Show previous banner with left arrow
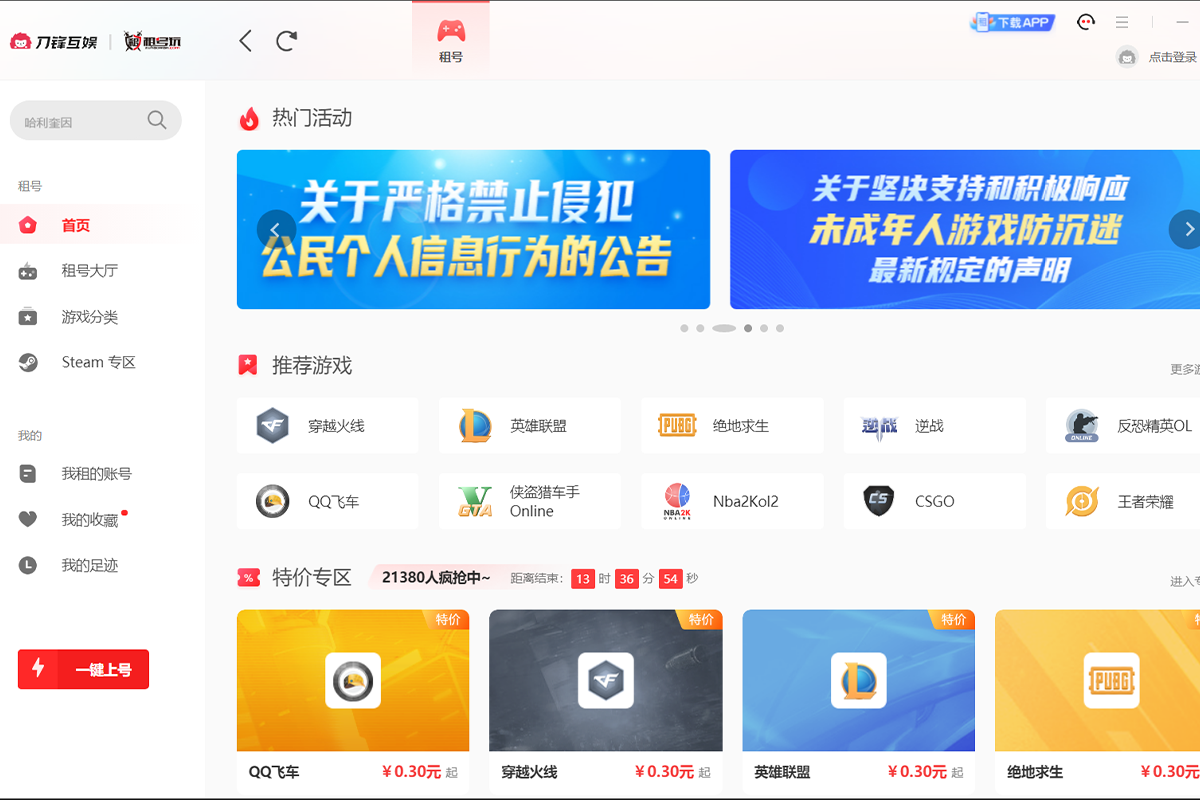This screenshot has height=800, width=1200. [x=276, y=230]
